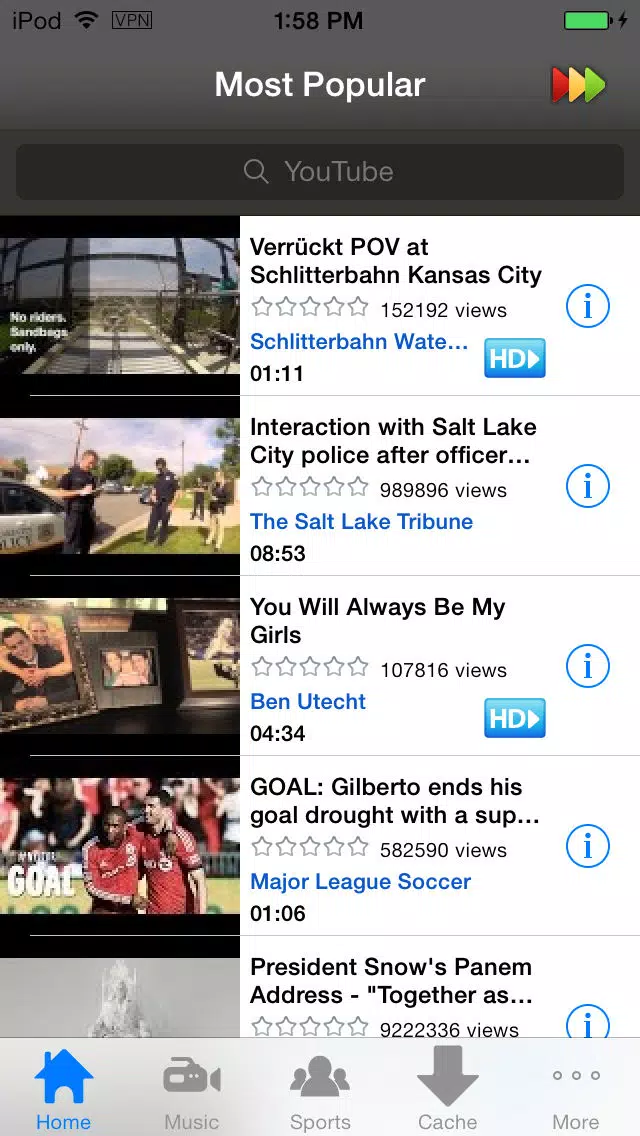Open the More tab

coord(575,1089)
